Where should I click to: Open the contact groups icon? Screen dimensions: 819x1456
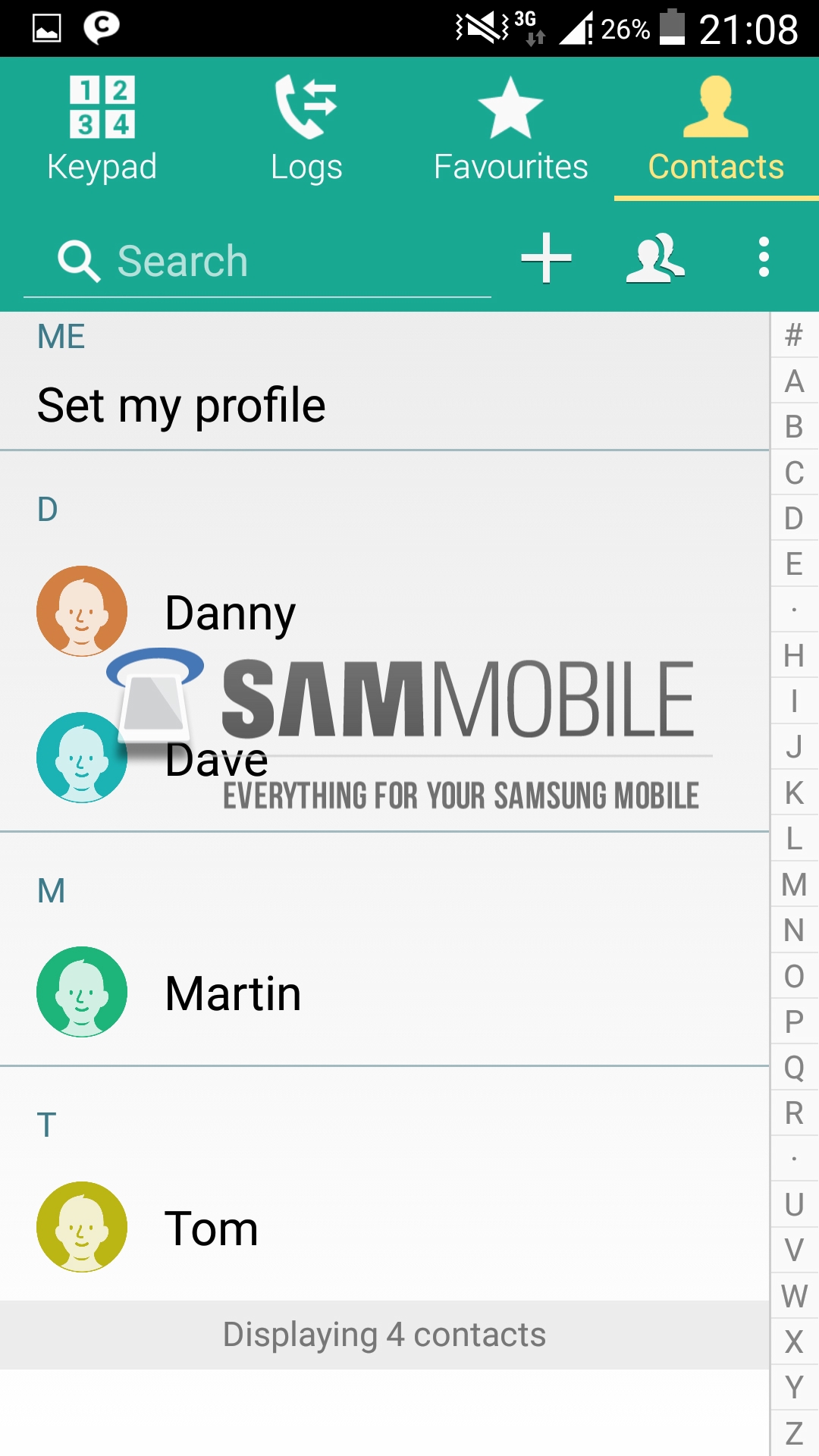(x=655, y=258)
